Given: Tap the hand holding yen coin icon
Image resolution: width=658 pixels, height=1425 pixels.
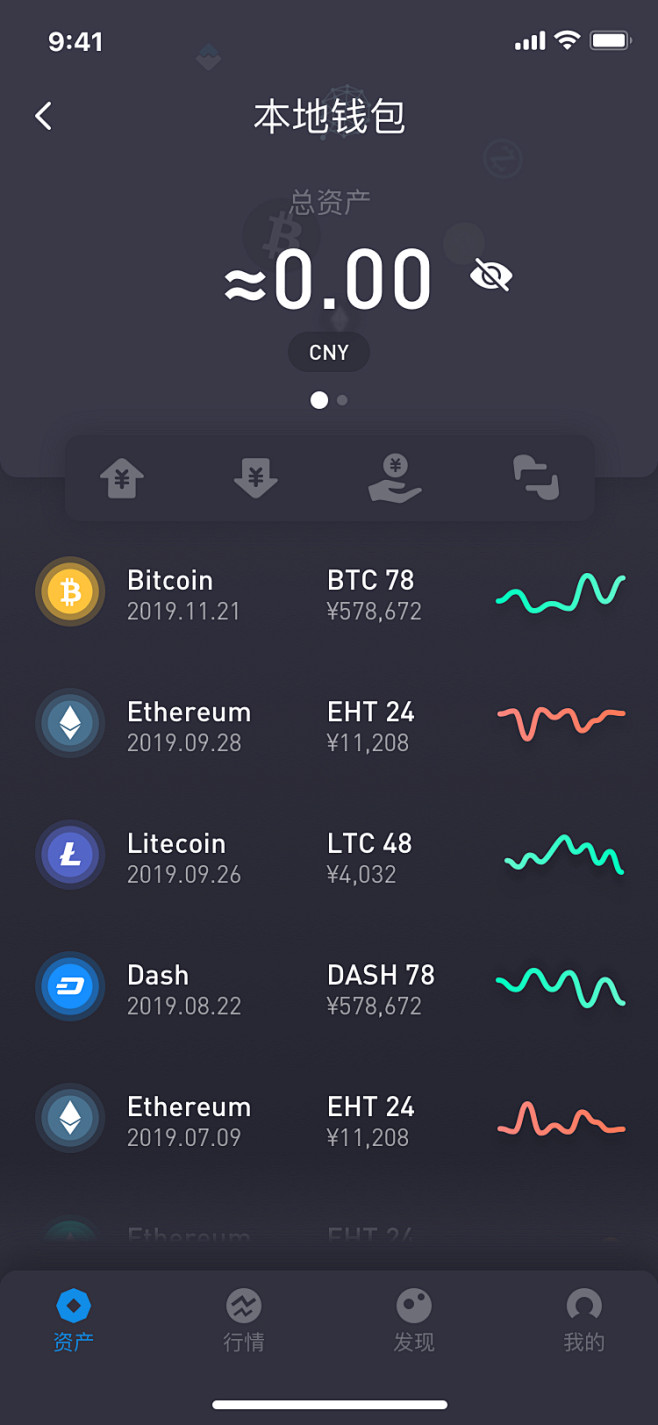Looking at the screenshot, I should pos(395,478).
